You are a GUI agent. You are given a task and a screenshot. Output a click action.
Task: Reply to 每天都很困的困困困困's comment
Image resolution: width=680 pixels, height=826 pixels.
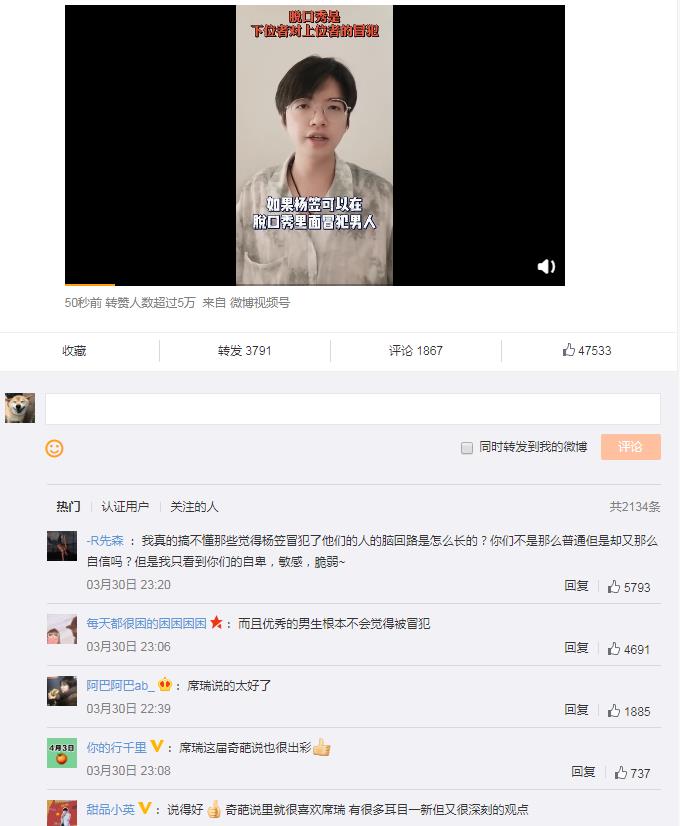pos(576,648)
